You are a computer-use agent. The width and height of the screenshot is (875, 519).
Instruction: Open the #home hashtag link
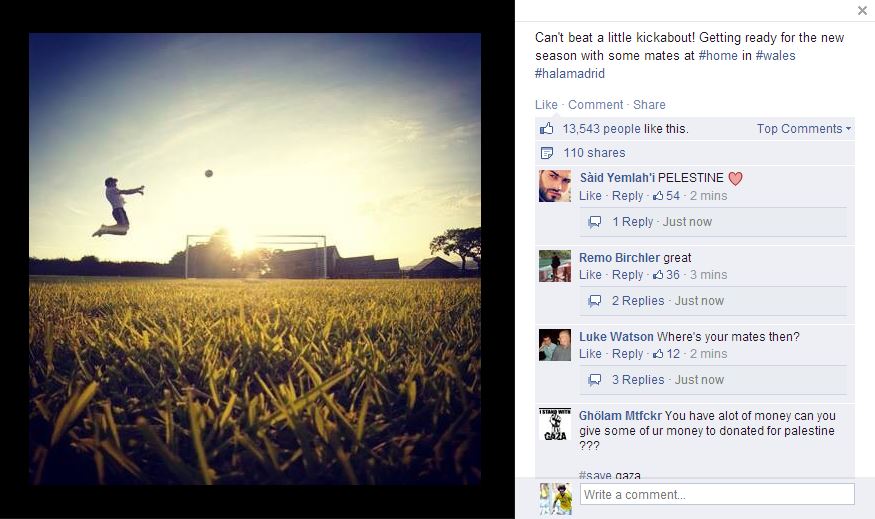pos(718,56)
